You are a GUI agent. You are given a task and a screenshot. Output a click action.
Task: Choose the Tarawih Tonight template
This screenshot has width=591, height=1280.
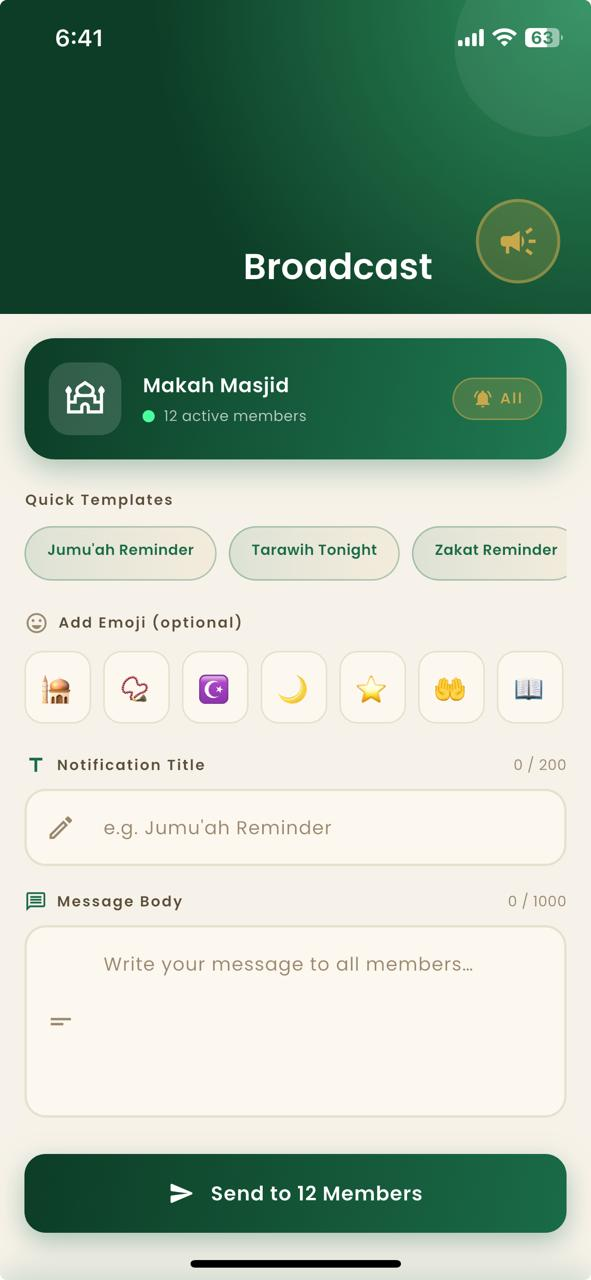click(x=314, y=552)
